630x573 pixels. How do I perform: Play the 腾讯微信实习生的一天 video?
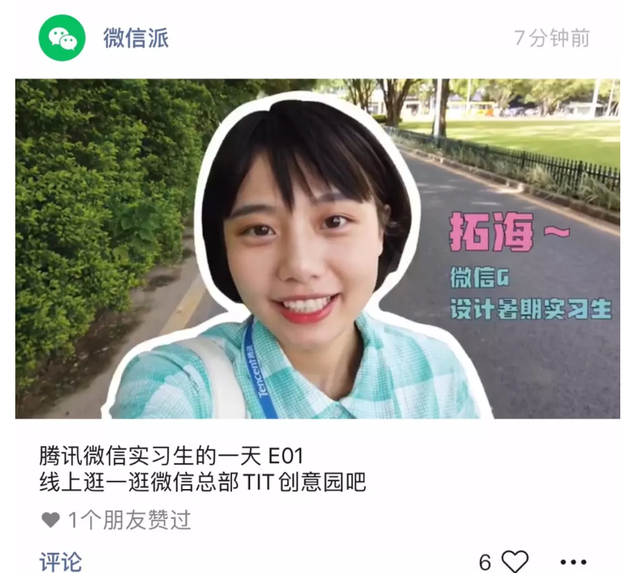(317, 249)
